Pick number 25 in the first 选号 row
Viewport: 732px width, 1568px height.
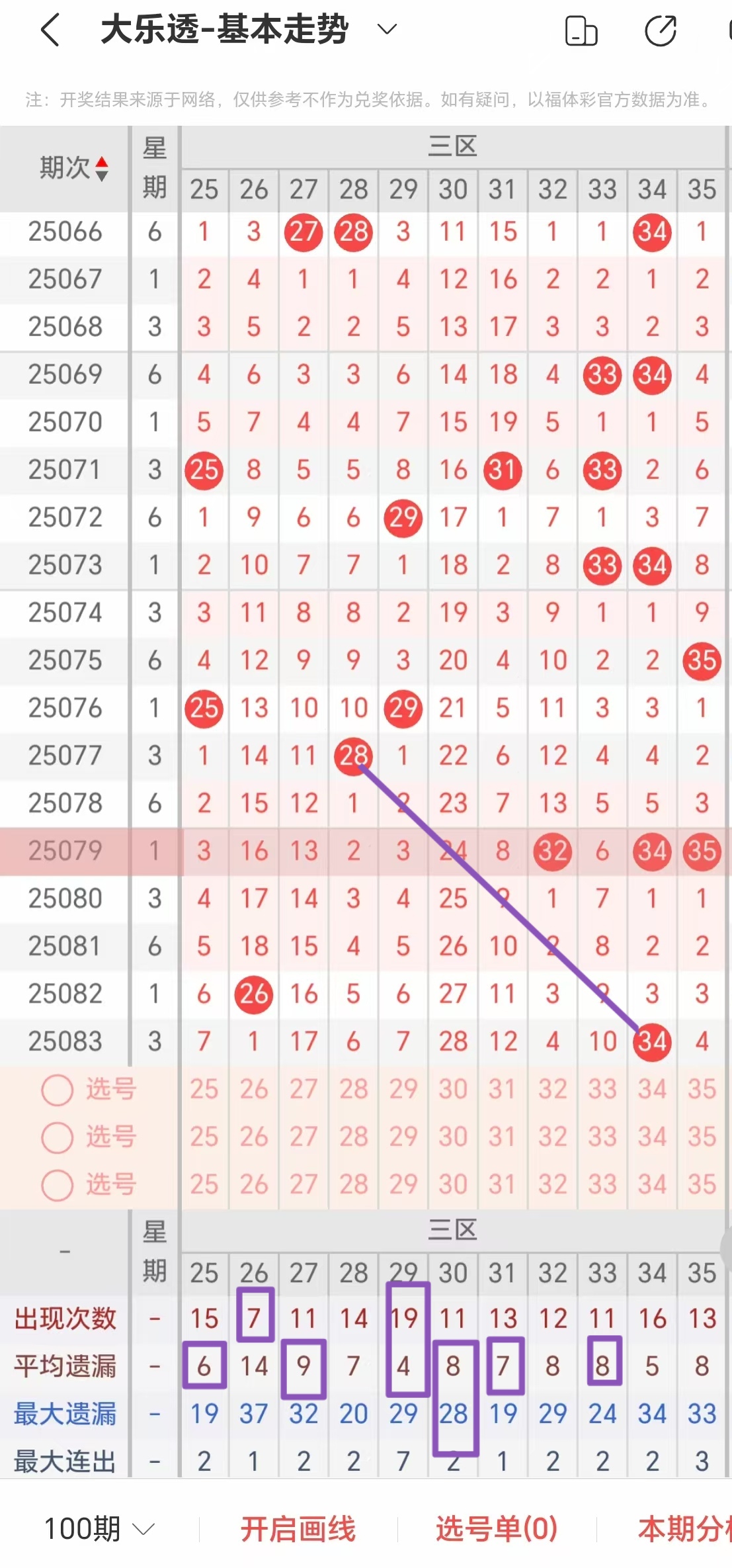coord(204,1088)
